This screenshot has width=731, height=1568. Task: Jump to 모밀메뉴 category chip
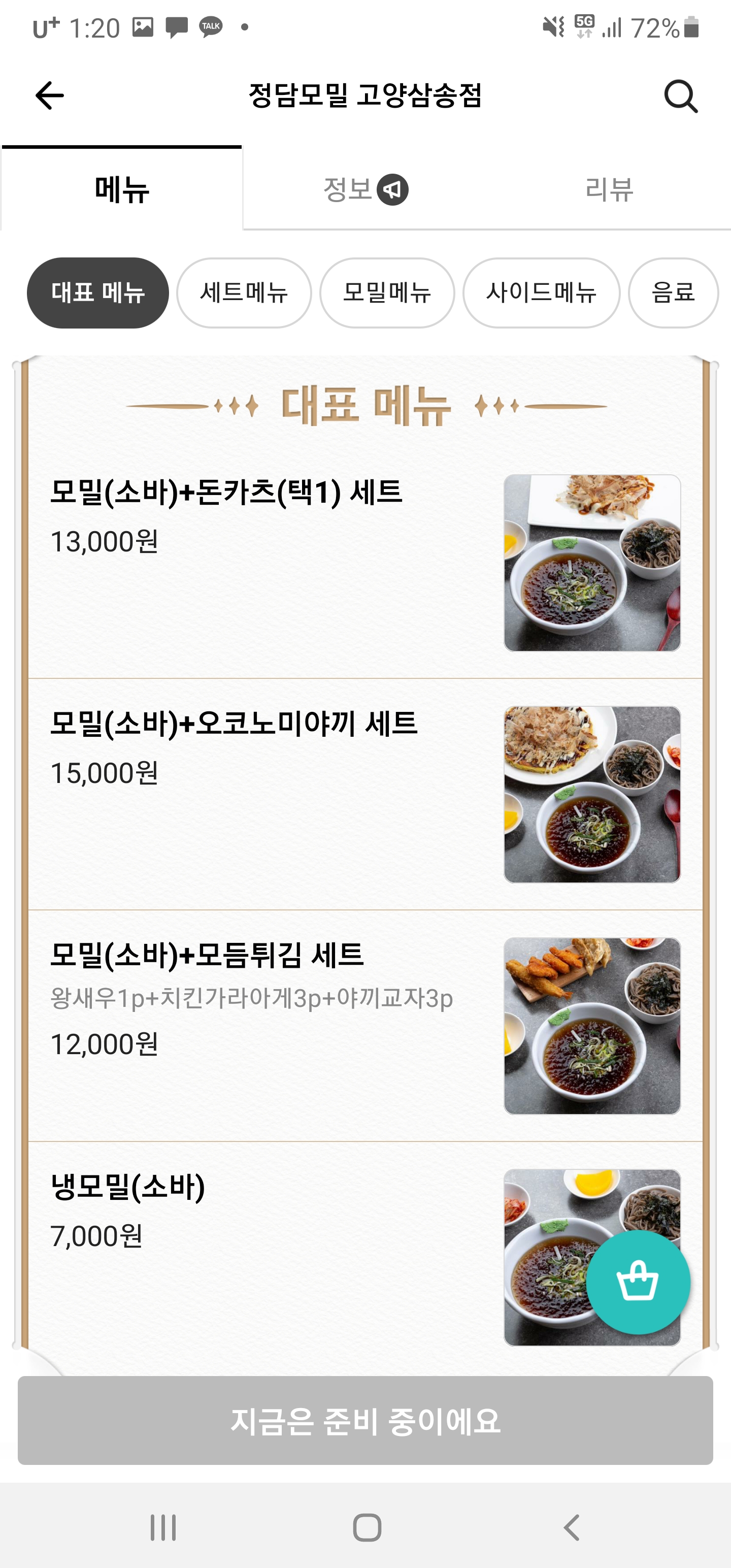(x=387, y=293)
